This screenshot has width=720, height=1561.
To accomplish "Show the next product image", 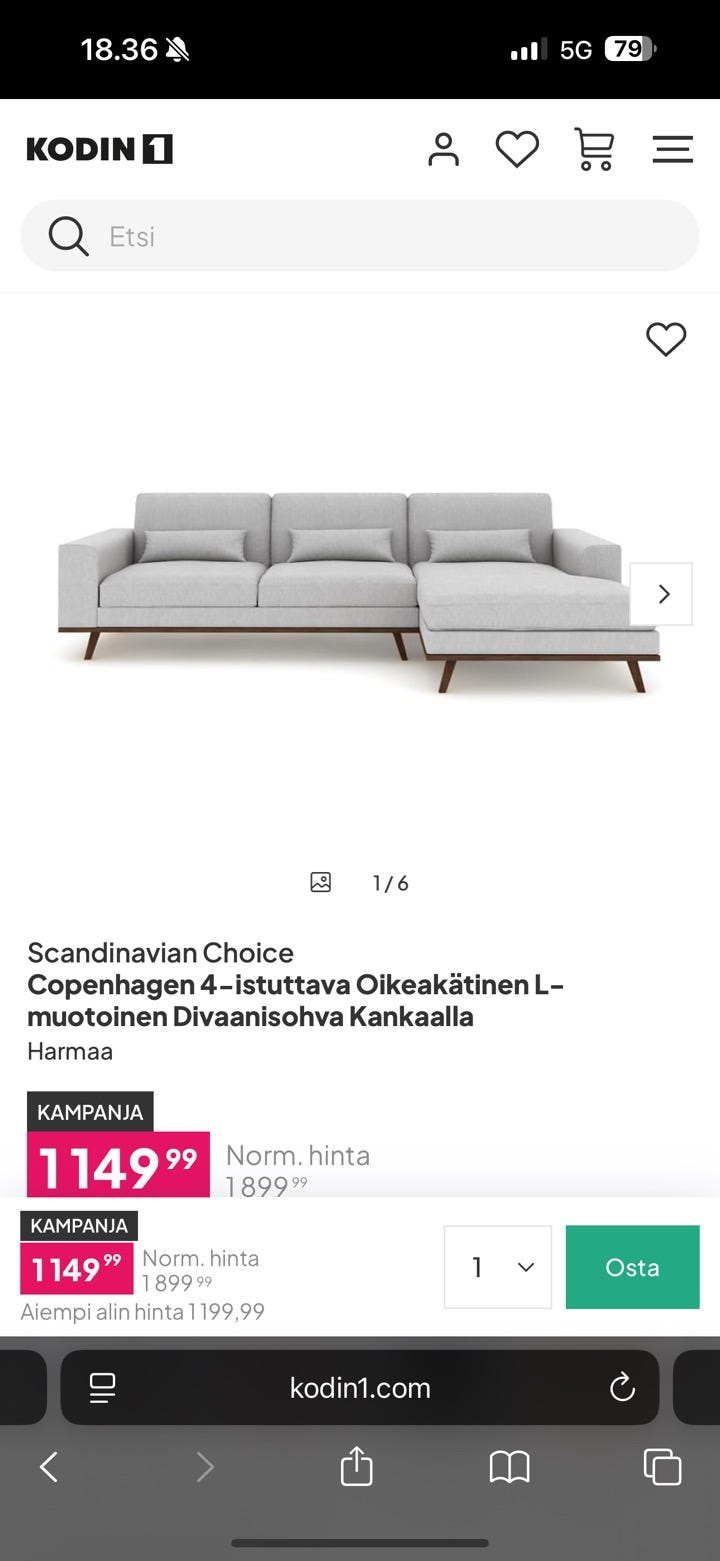I will (662, 594).
